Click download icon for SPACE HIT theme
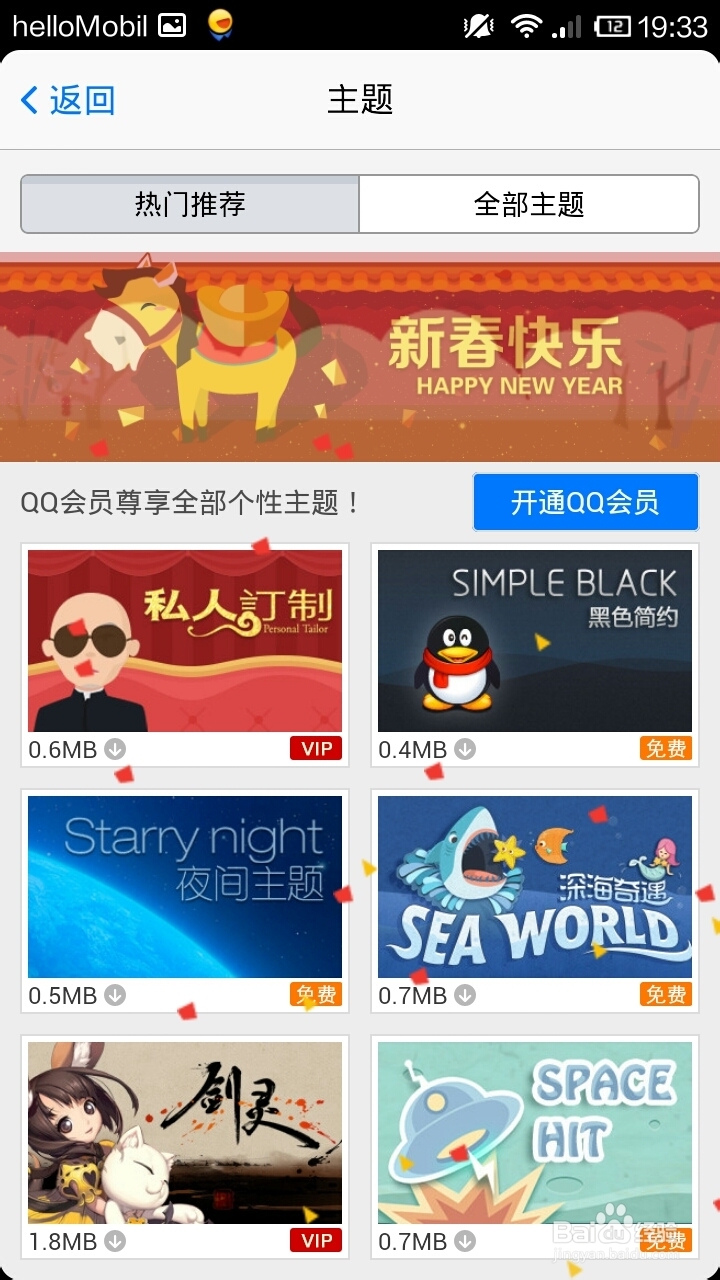 pyautogui.click(x=463, y=1242)
